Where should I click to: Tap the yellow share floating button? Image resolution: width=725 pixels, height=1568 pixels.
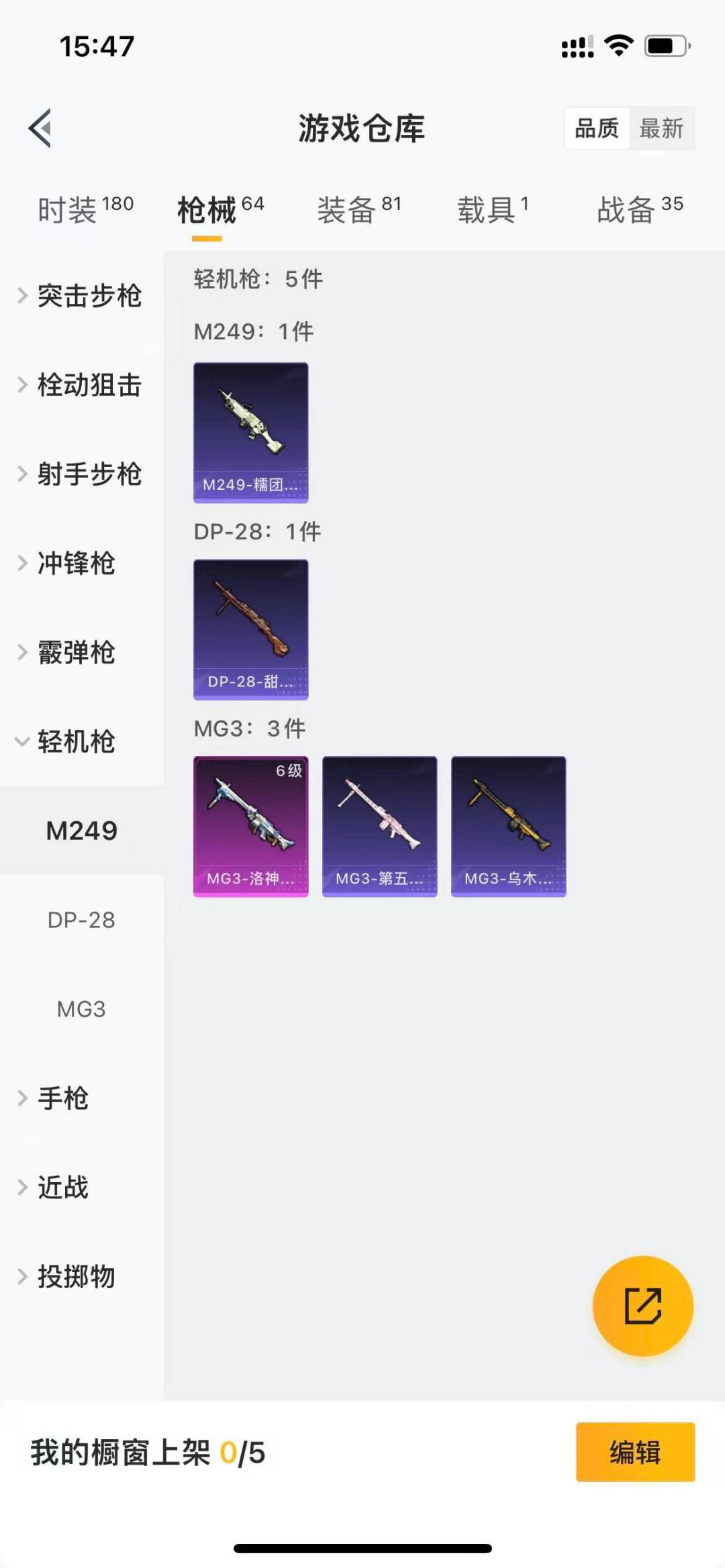click(x=642, y=1306)
